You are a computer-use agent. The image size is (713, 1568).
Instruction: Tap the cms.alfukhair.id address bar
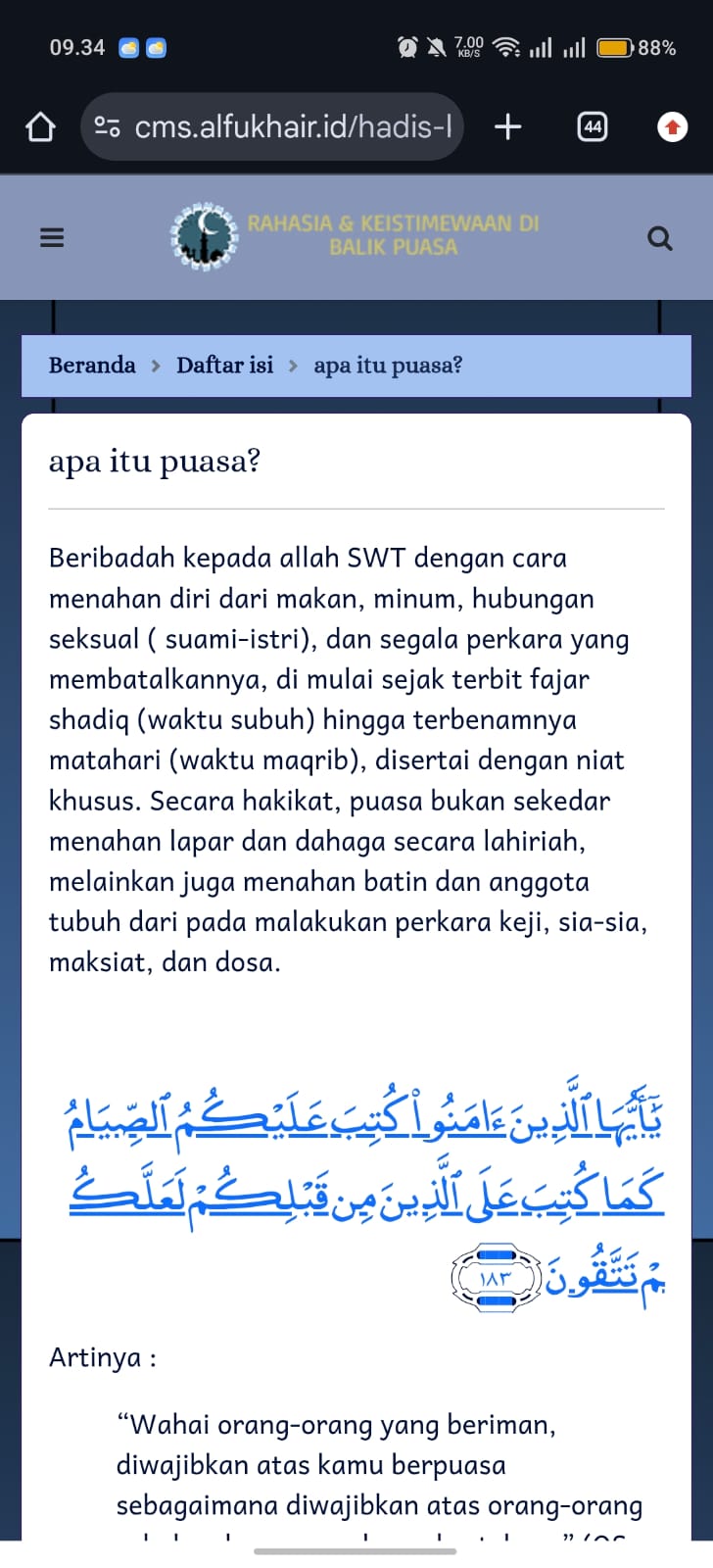pyautogui.click(x=272, y=126)
